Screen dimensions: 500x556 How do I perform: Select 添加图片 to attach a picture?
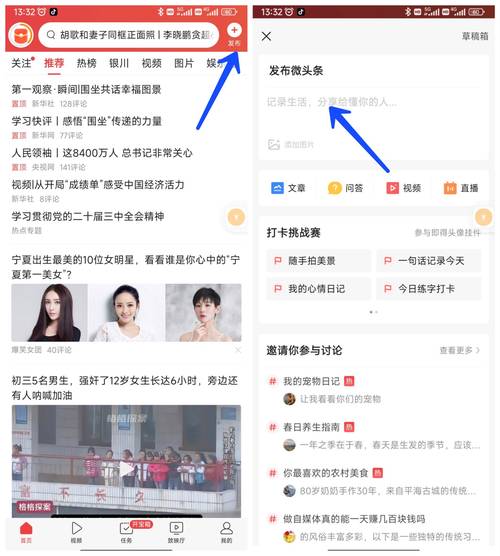(291, 145)
